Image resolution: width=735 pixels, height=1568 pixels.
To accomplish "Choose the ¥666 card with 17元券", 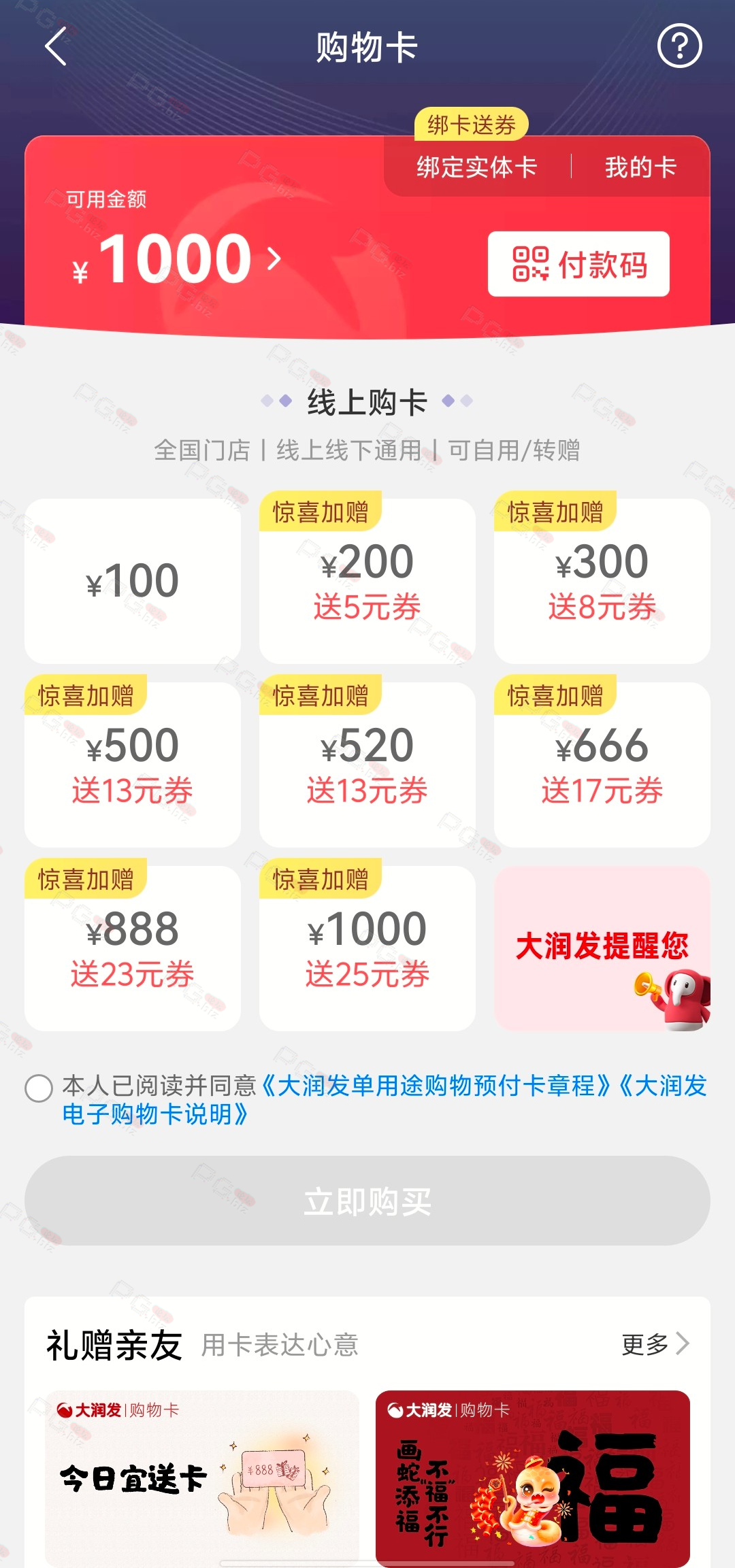I will point(602,765).
